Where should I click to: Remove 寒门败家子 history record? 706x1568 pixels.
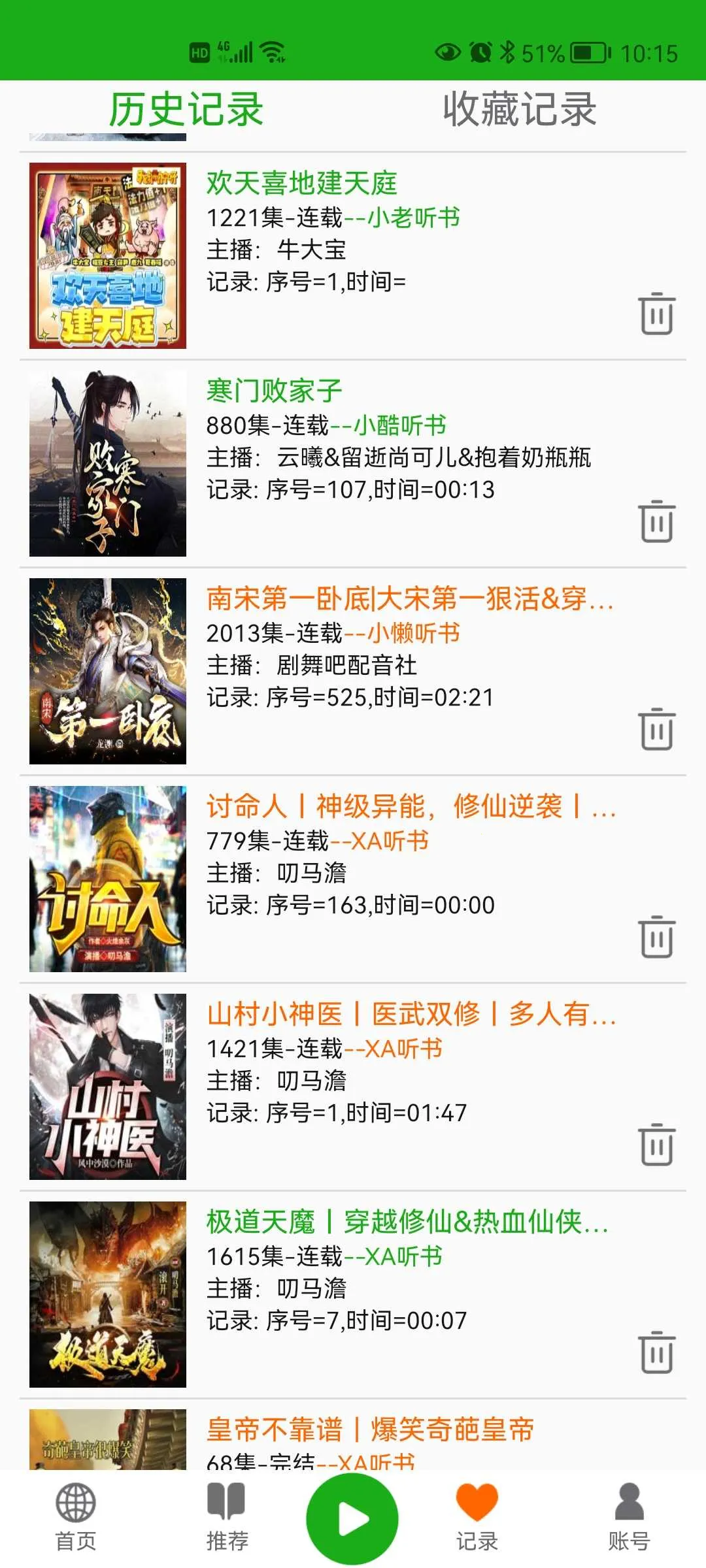(656, 521)
